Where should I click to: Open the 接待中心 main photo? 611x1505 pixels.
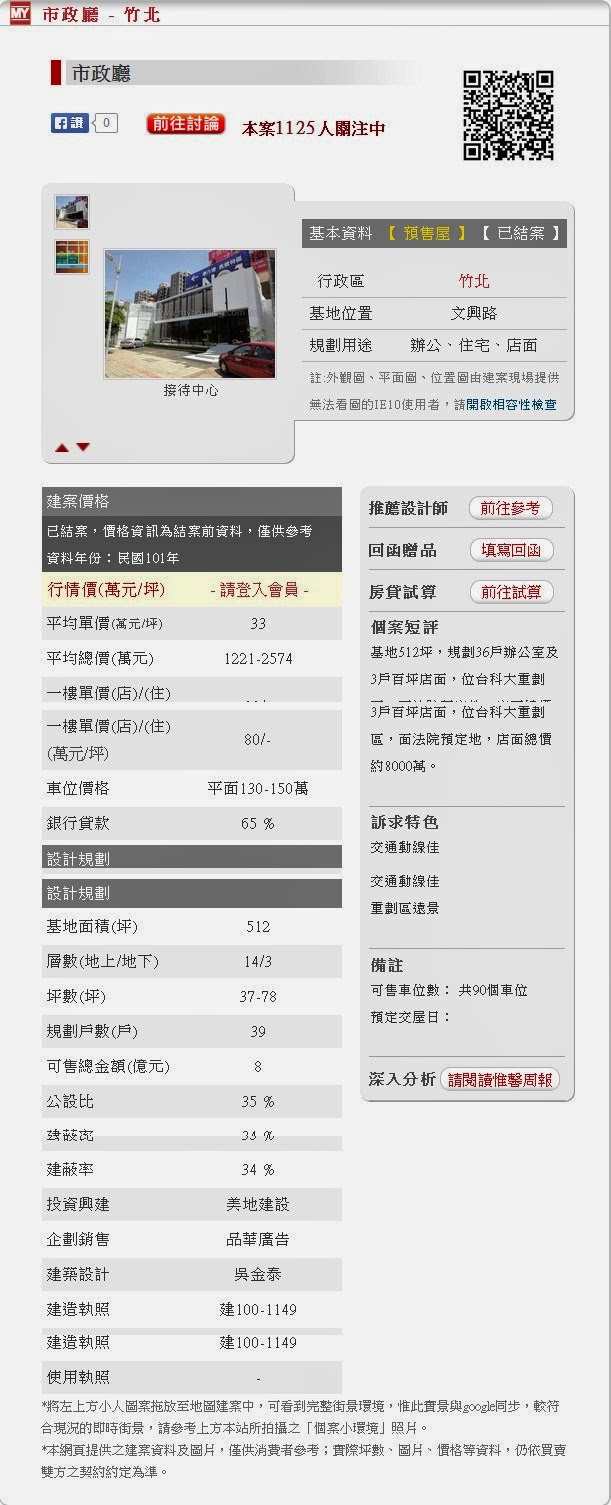tap(190, 314)
